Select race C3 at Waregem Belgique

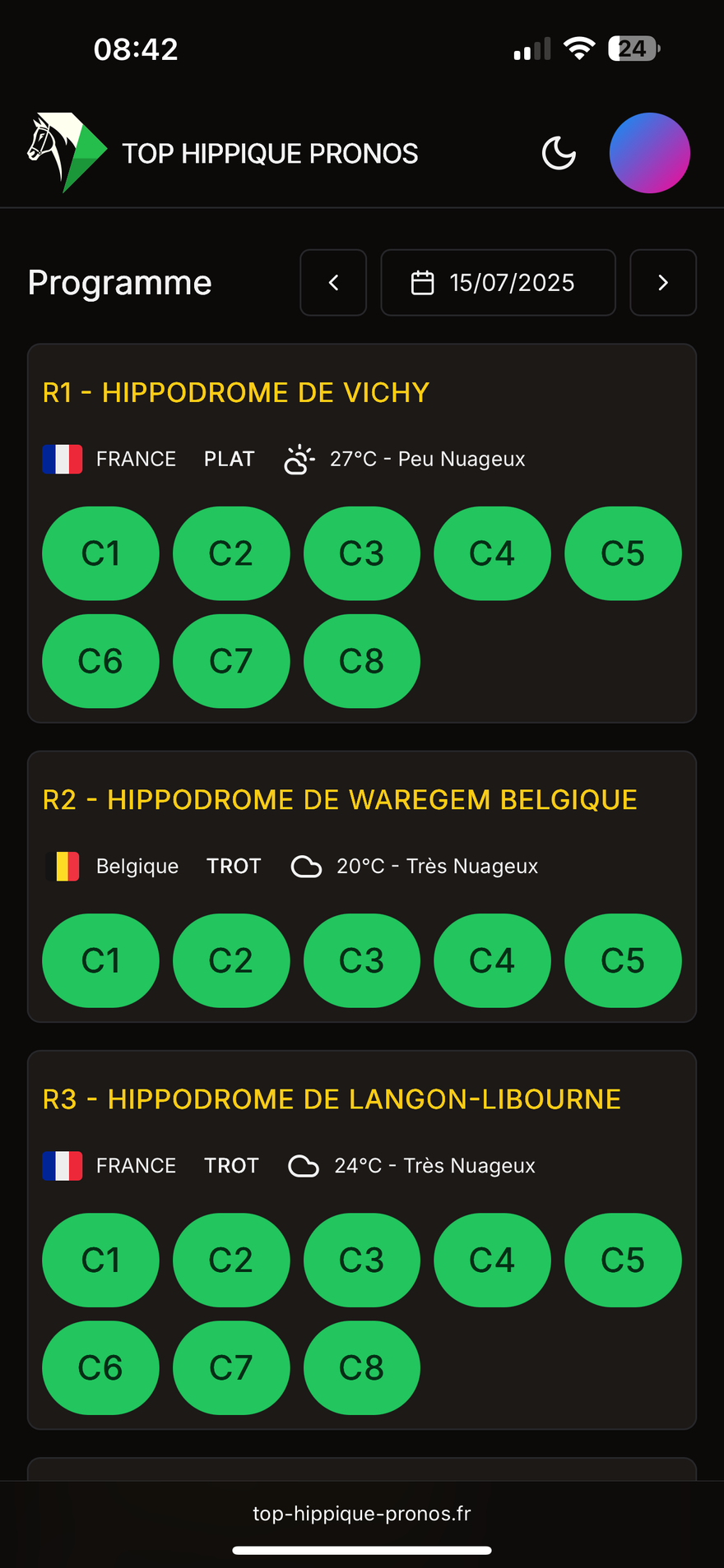362,960
